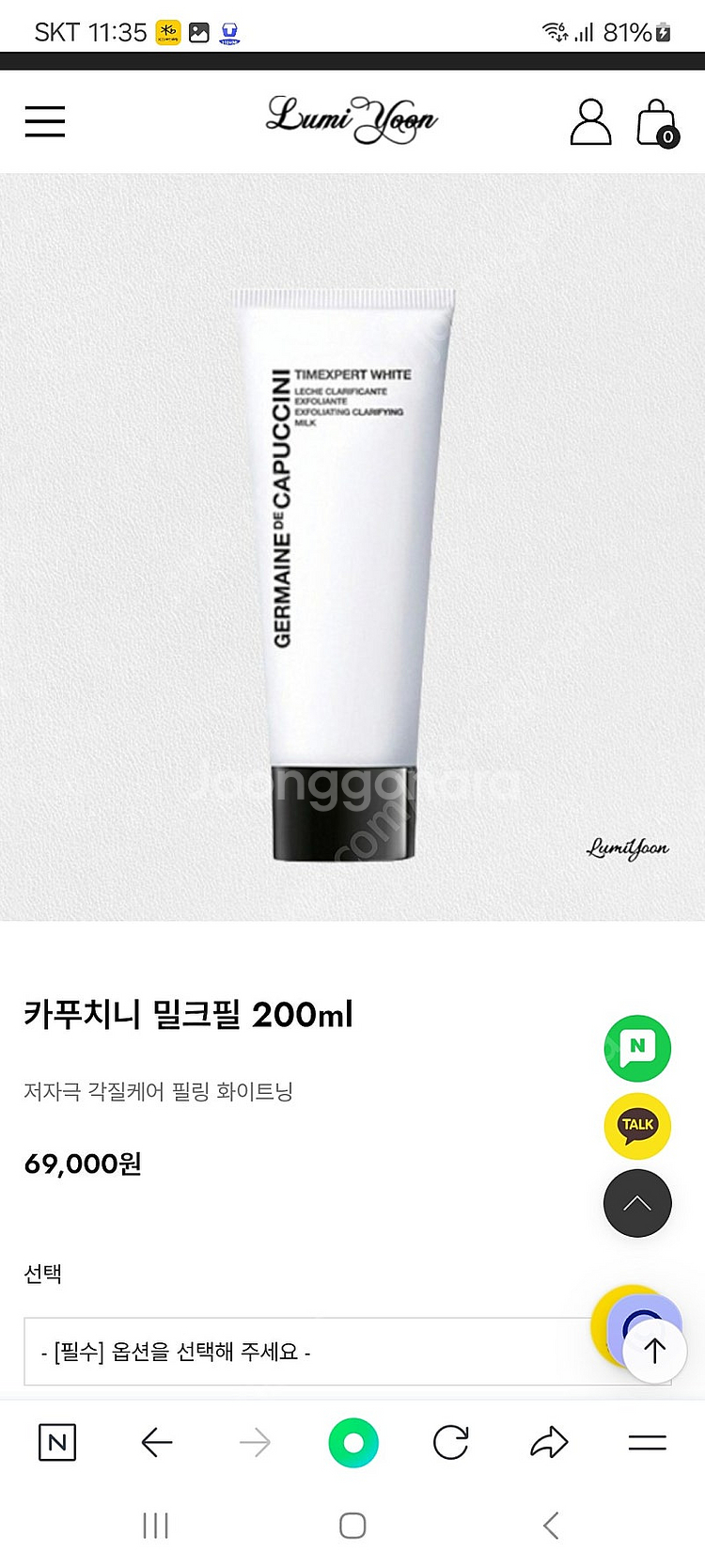Open the account profile icon

point(590,122)
